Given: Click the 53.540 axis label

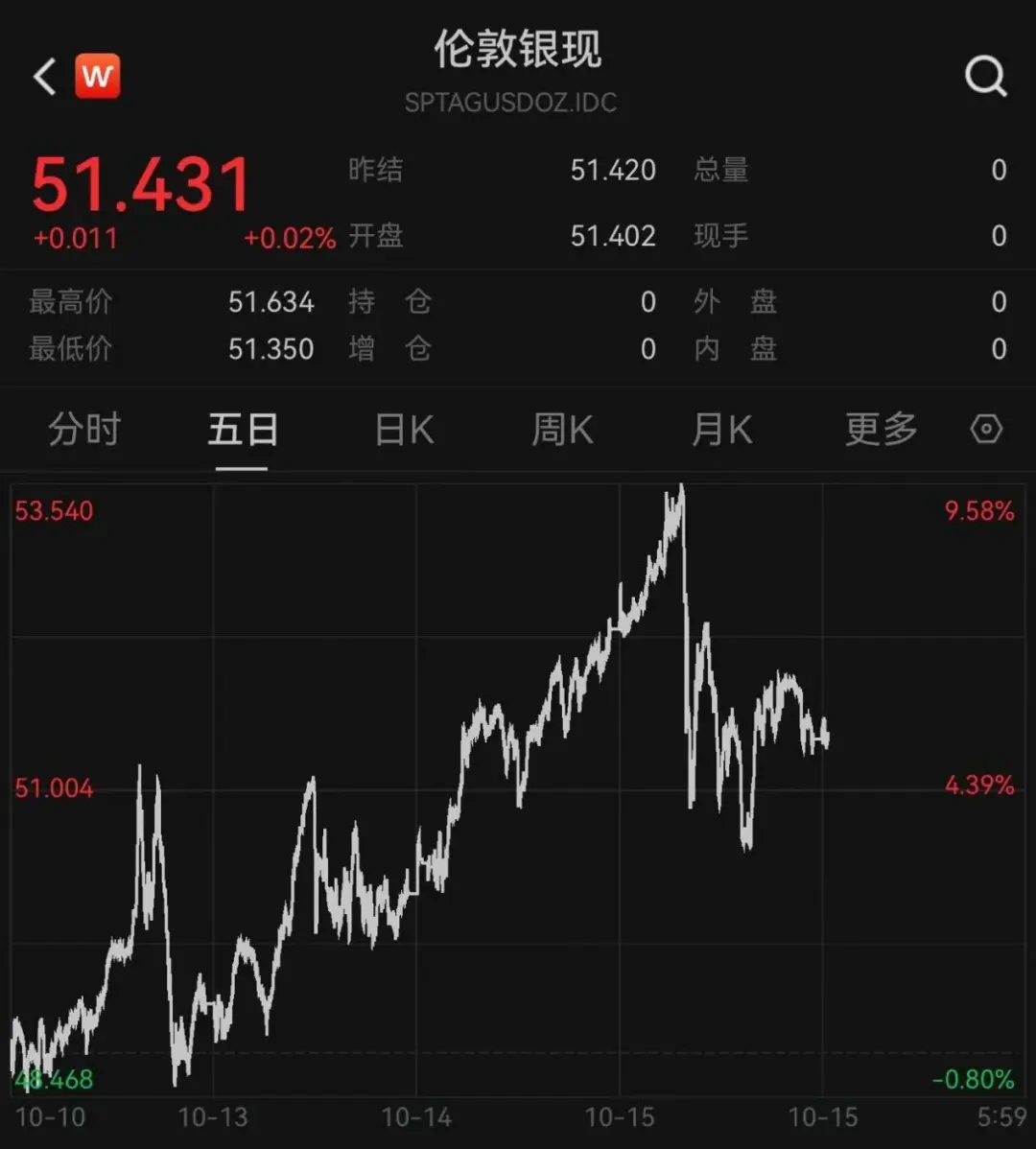Looking at the screenshot, I should pyautogui.click(x=55, y=510).
